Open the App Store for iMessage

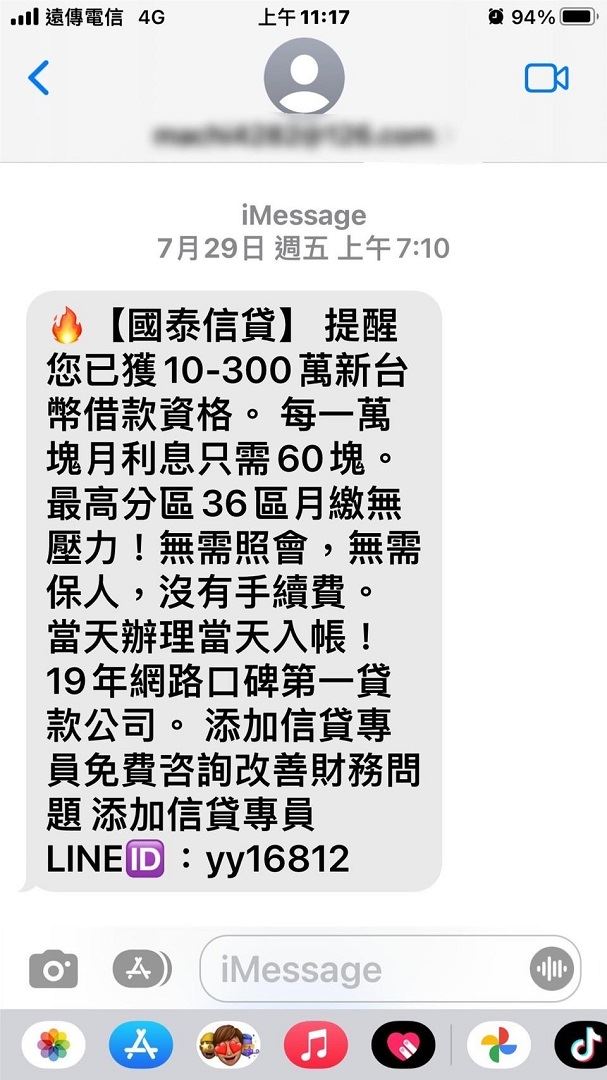tap(141, 1046)
